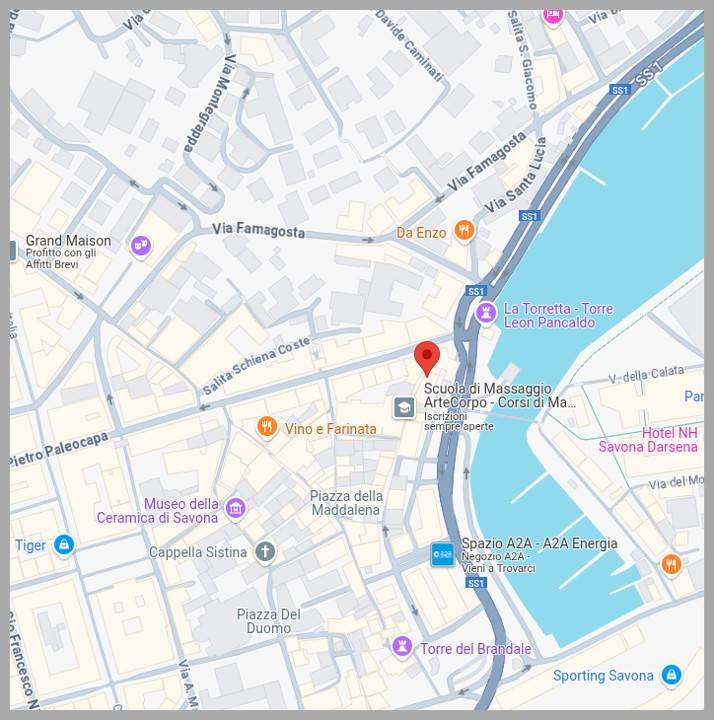Select La Torretta - Torre Leon Pancaldo
This screenshot has width=714, height=720.
486,314
